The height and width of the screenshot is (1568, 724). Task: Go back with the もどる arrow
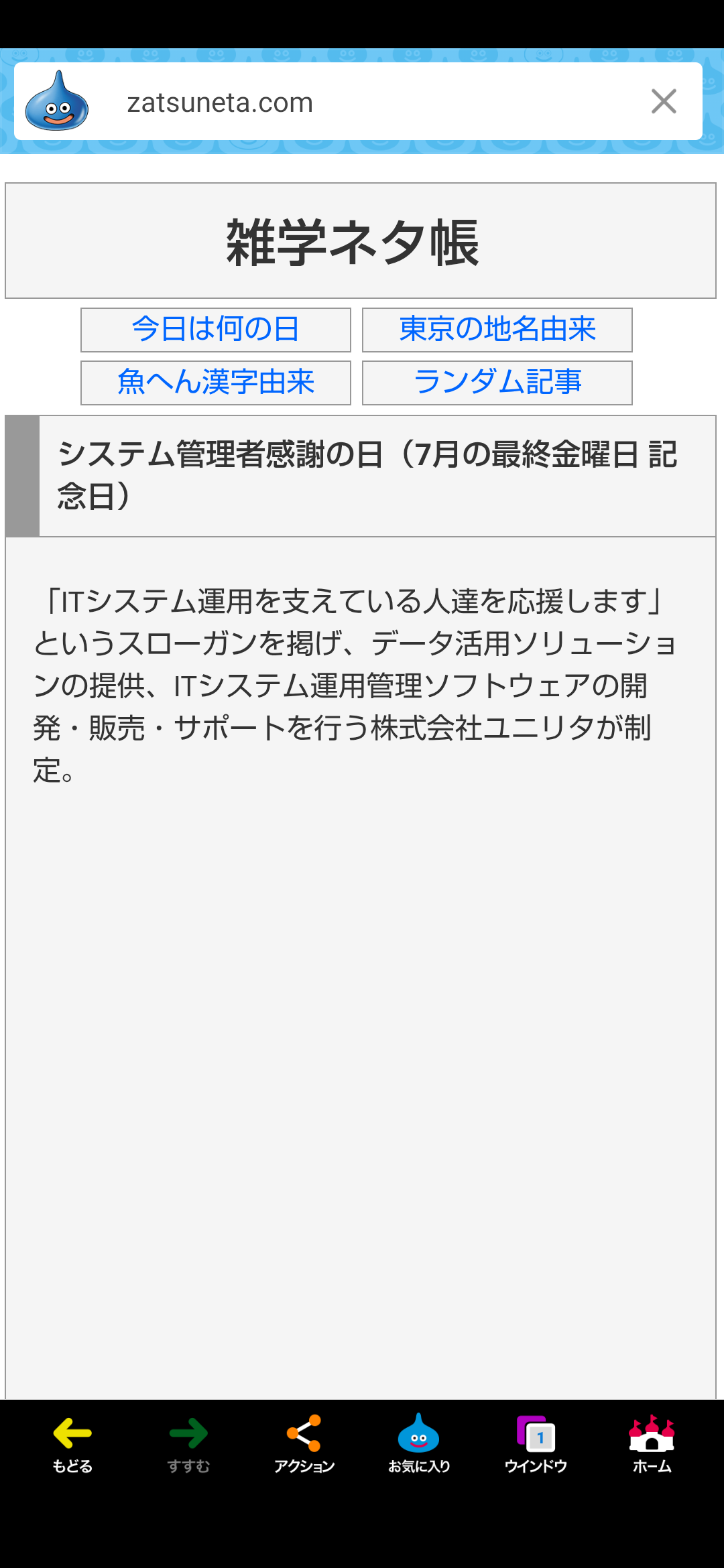[x=72, y=1444]
